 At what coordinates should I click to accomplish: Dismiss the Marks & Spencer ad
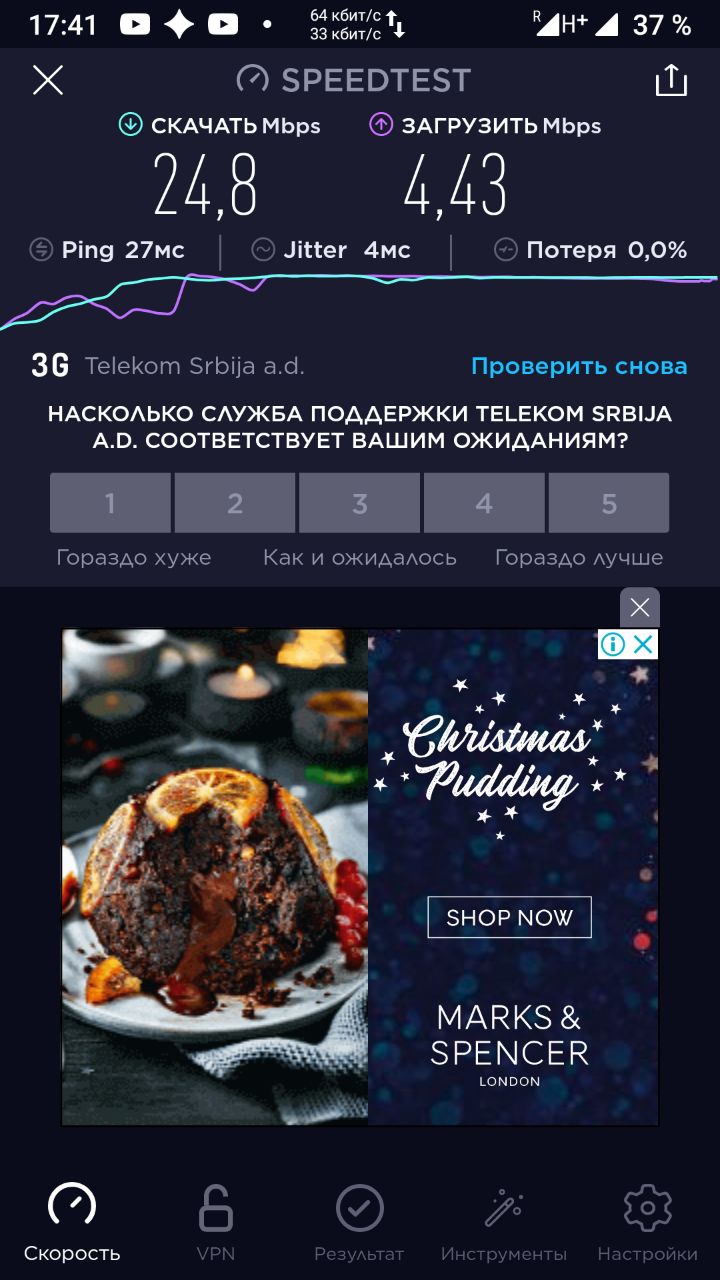pyautogui.click(x=640, y=607)
